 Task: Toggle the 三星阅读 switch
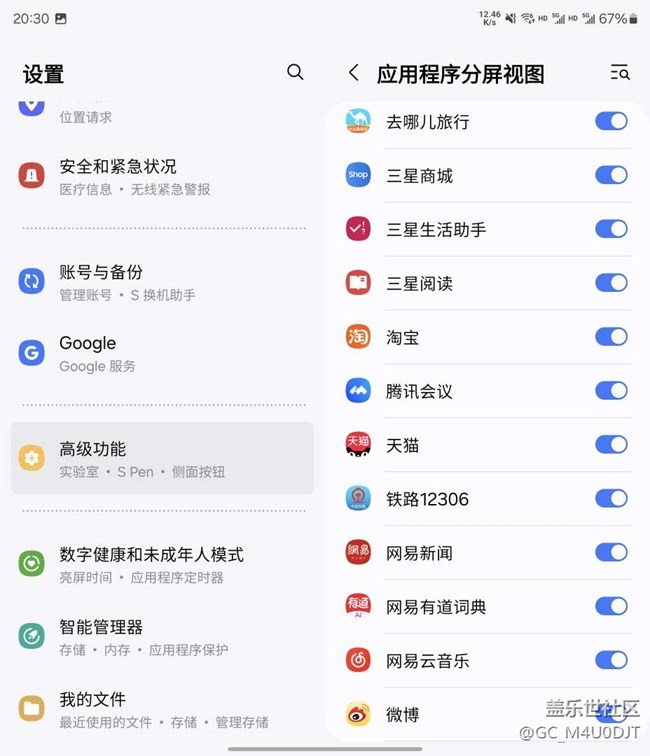(x=611, y=283)
